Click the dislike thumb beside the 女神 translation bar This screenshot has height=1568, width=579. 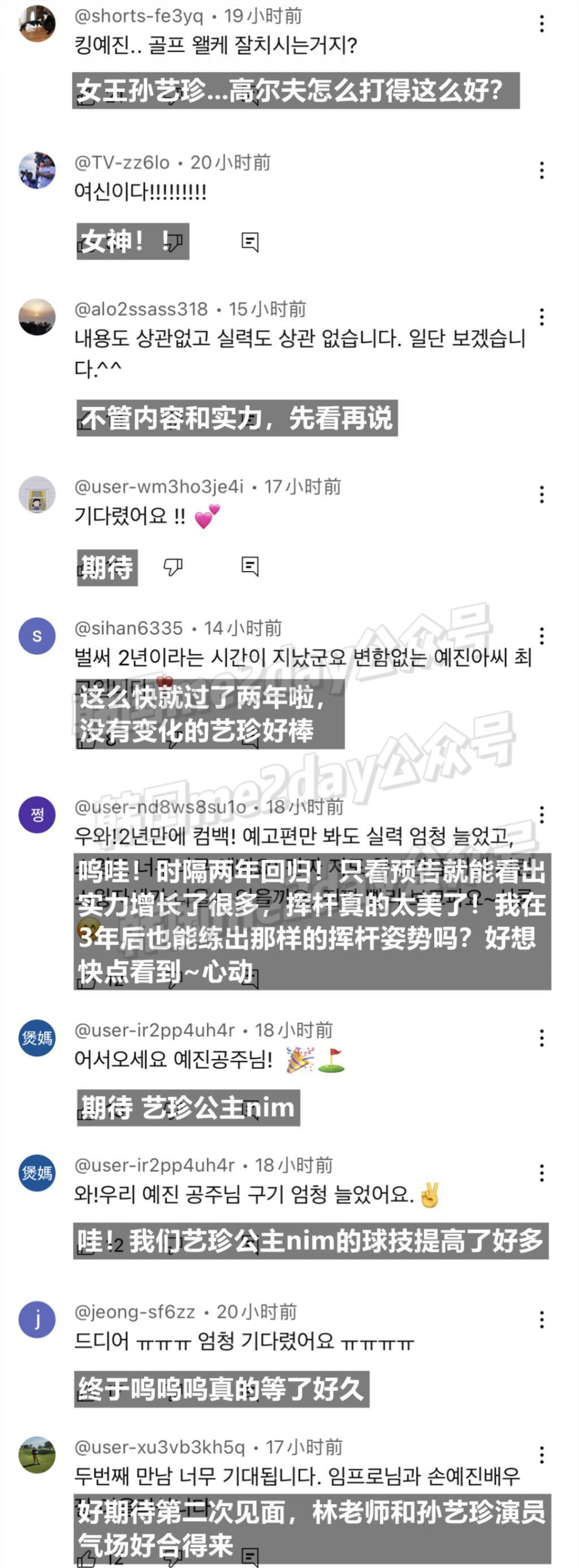click(176, 242)
